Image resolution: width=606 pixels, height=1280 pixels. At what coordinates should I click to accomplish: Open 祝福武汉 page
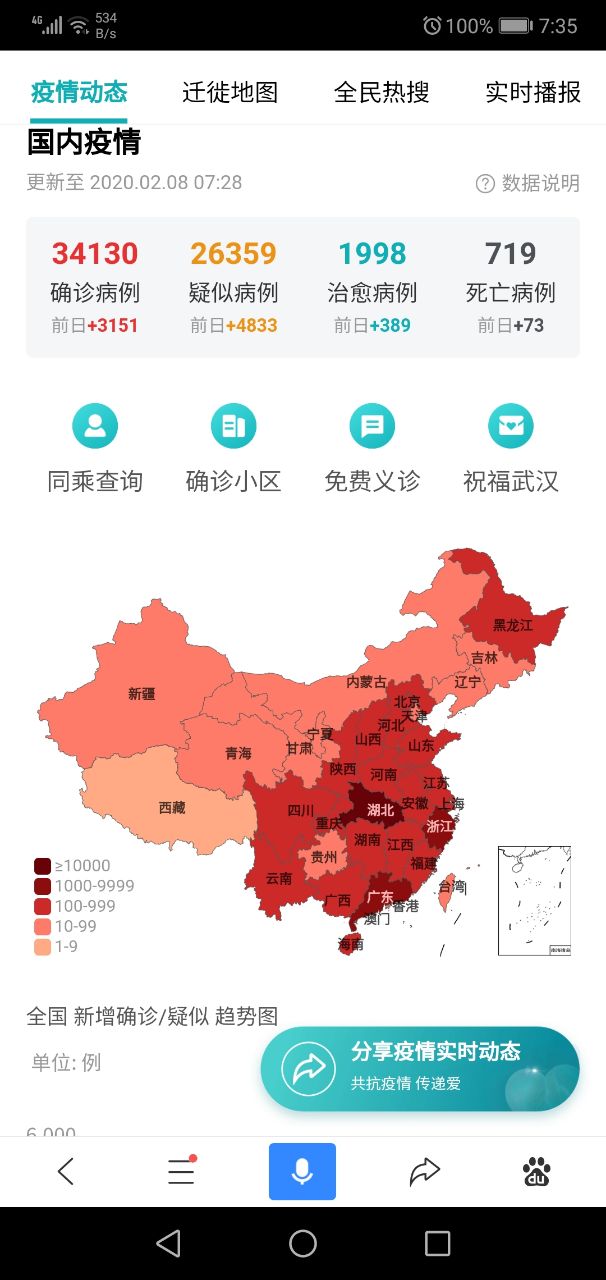click(511, 449)
